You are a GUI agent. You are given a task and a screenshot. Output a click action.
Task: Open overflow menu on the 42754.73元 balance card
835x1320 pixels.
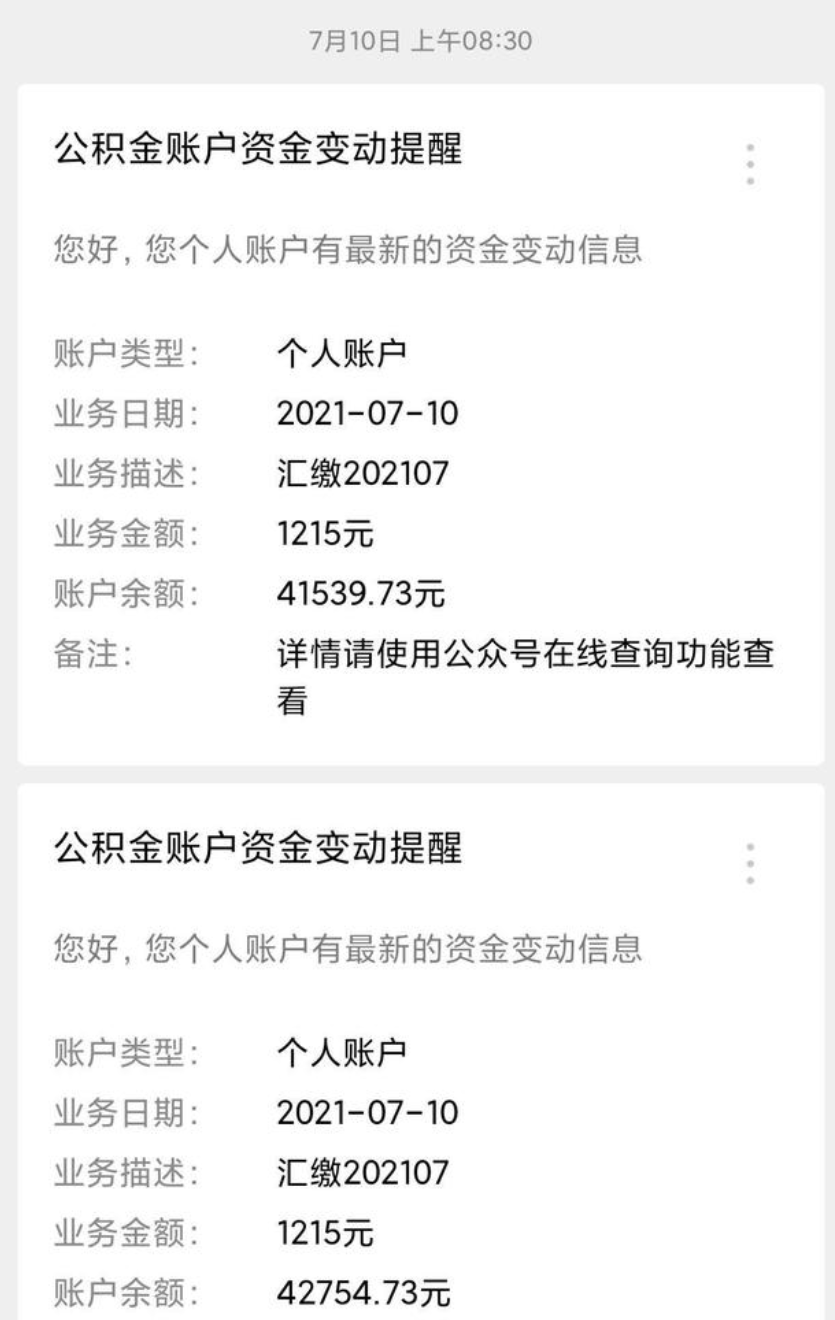tap(750, 863)
